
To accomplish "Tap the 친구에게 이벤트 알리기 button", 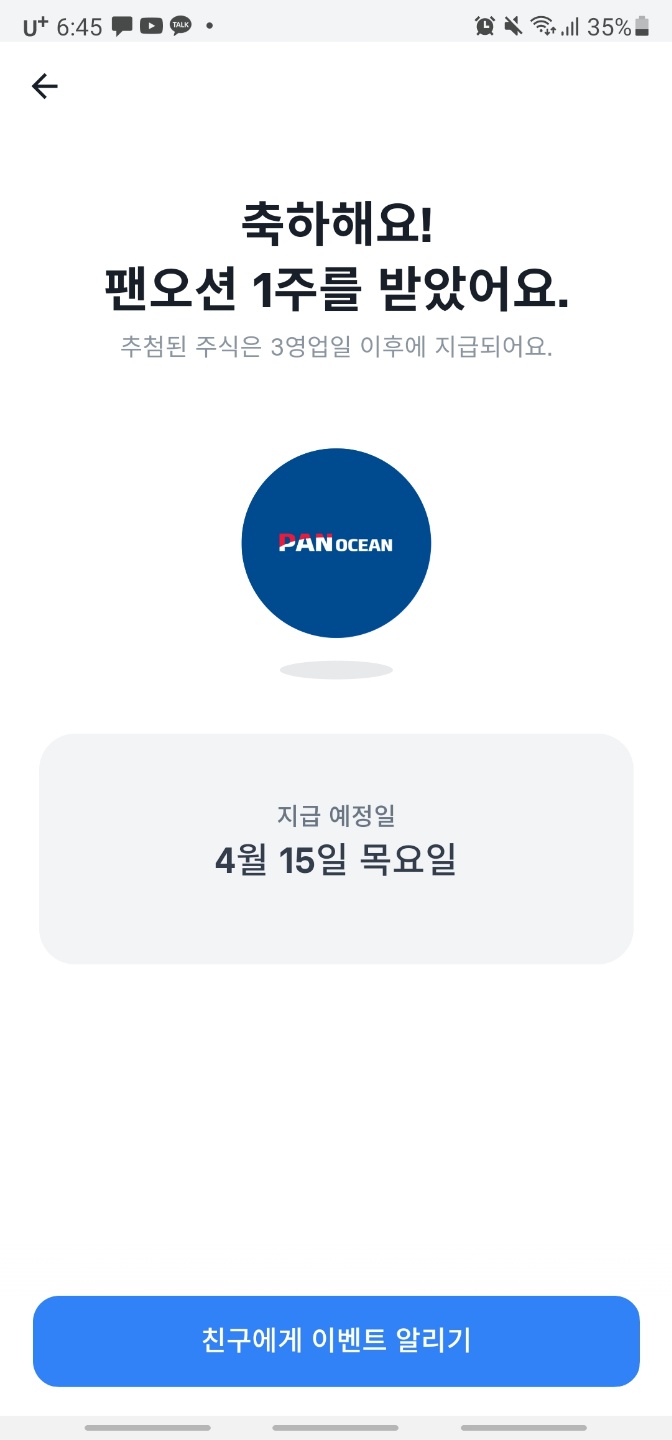I will (x=336, y=1340).
